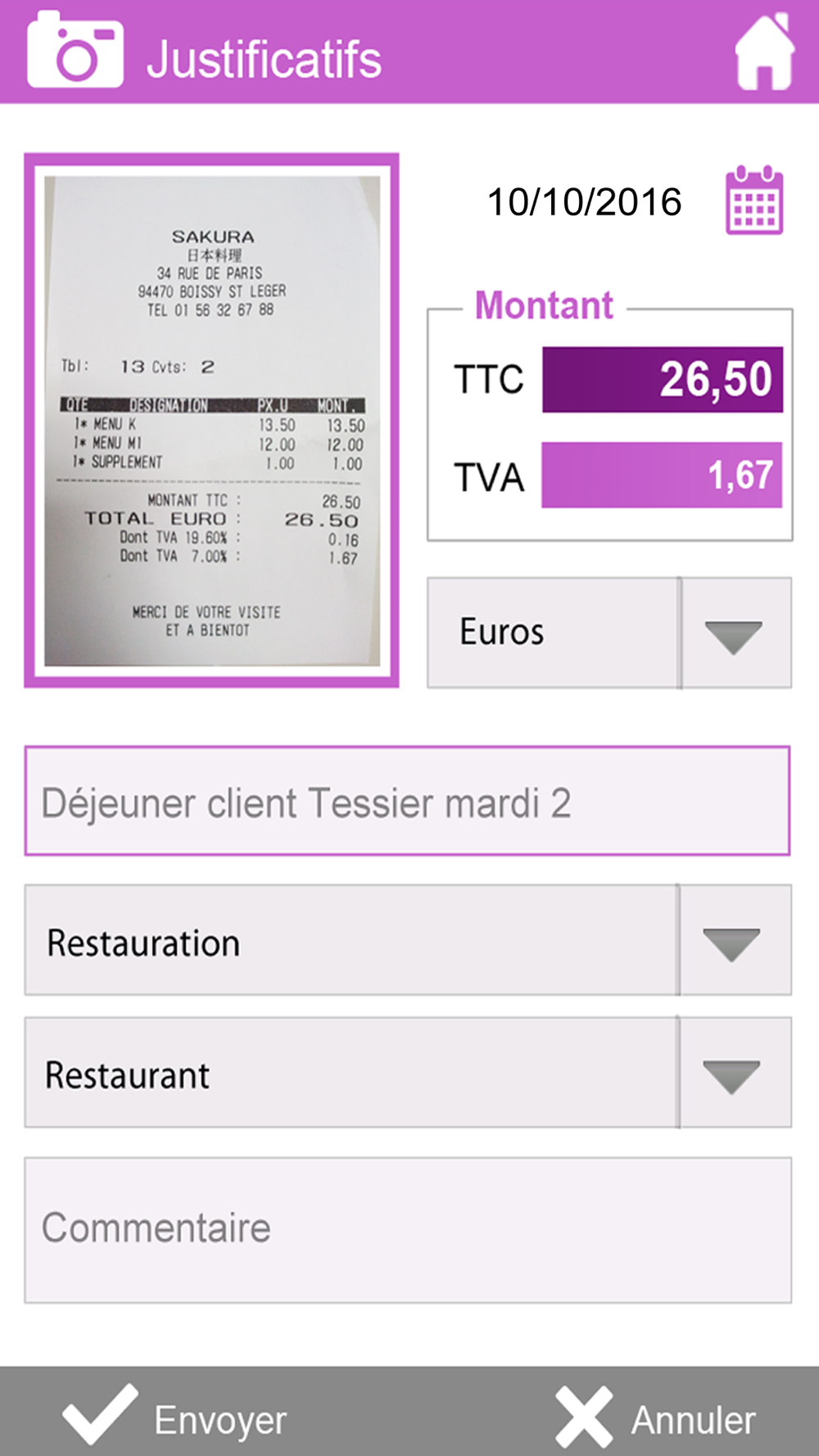Open the Sakura receipt photo
The height and width of the screenshot is (1456, 819).
(x=212, y=420)
